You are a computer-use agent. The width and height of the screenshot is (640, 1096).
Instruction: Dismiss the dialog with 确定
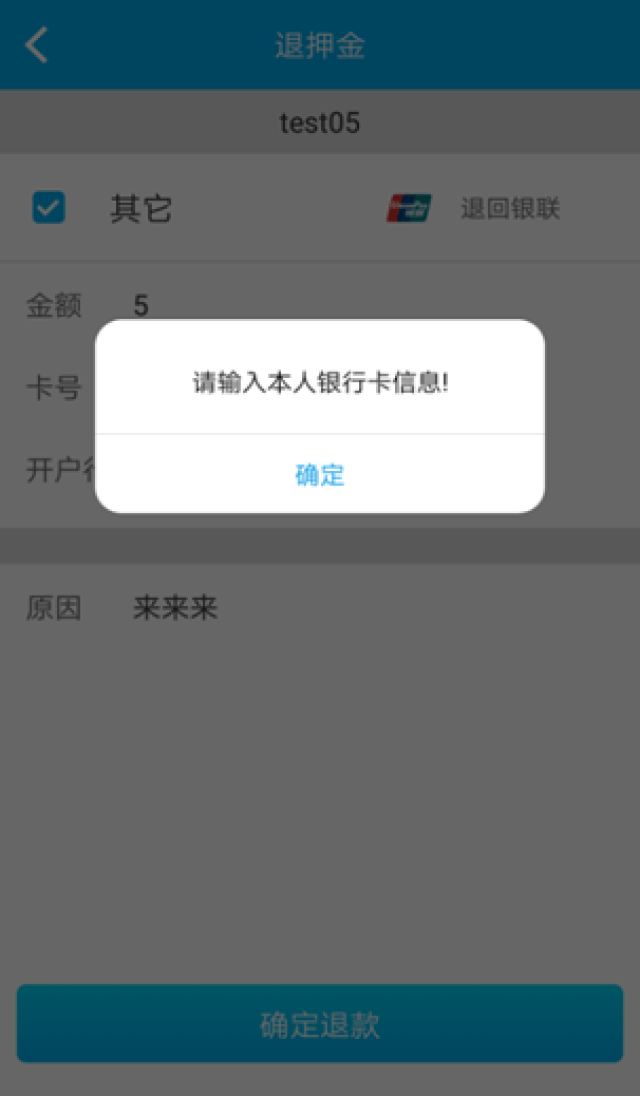tap(320, 475)
